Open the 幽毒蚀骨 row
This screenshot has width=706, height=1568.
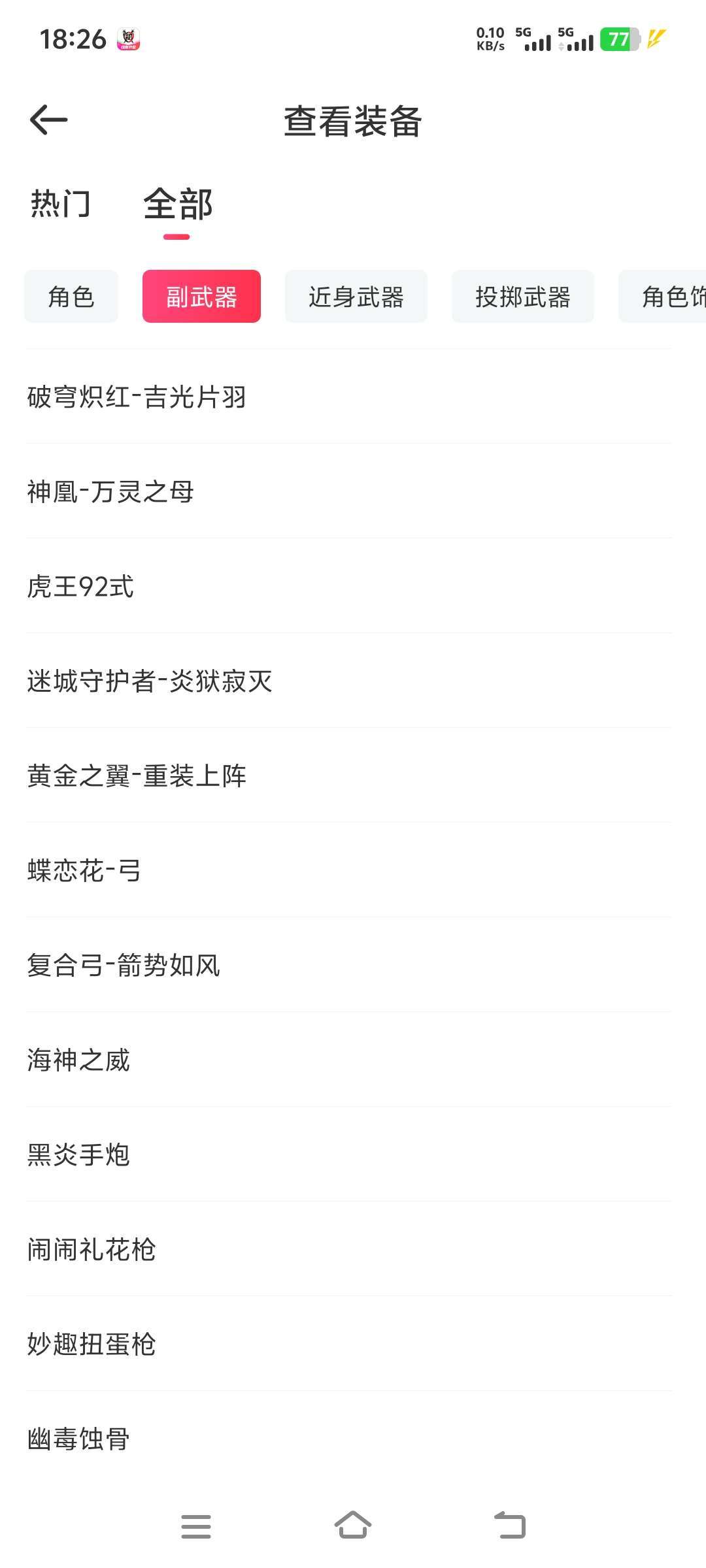(x=79, y=1439)
